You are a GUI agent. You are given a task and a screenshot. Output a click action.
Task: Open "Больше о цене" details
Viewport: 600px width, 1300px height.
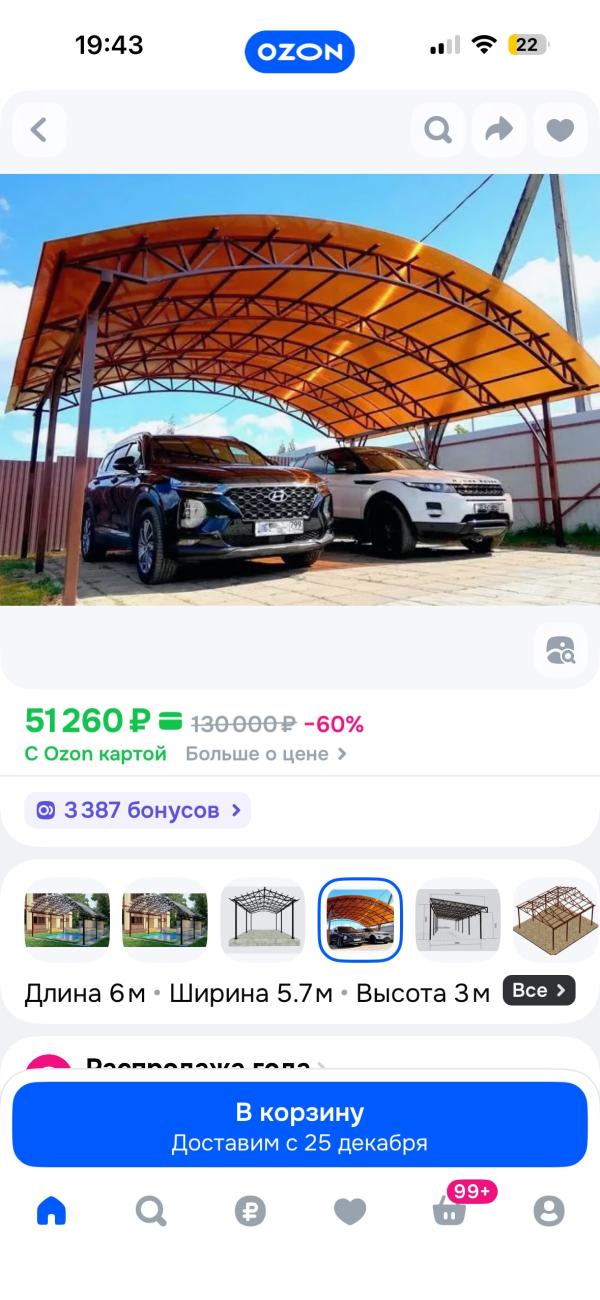coord(266,754)
